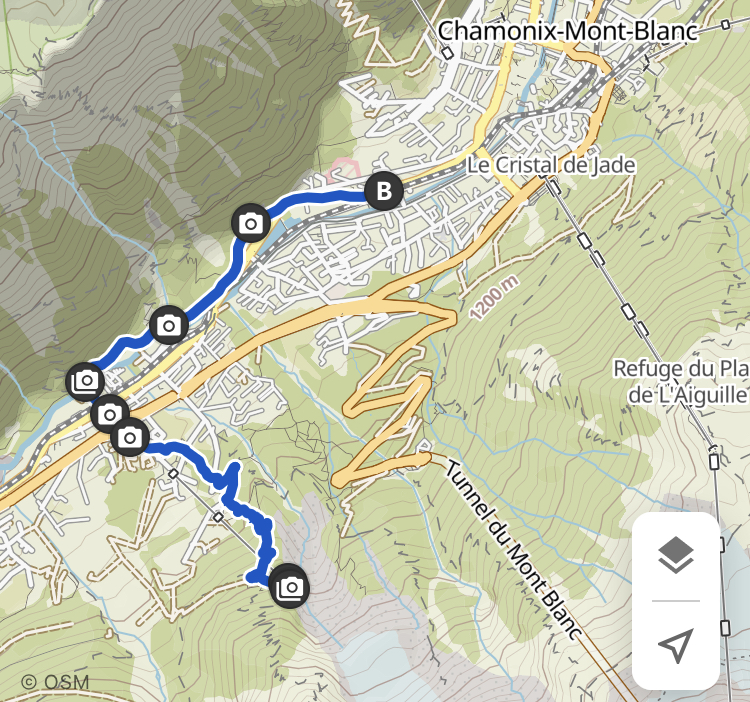
Task: Open the stacked photos marker on the route
Action: pyautogui.click(x=86, y=381)
